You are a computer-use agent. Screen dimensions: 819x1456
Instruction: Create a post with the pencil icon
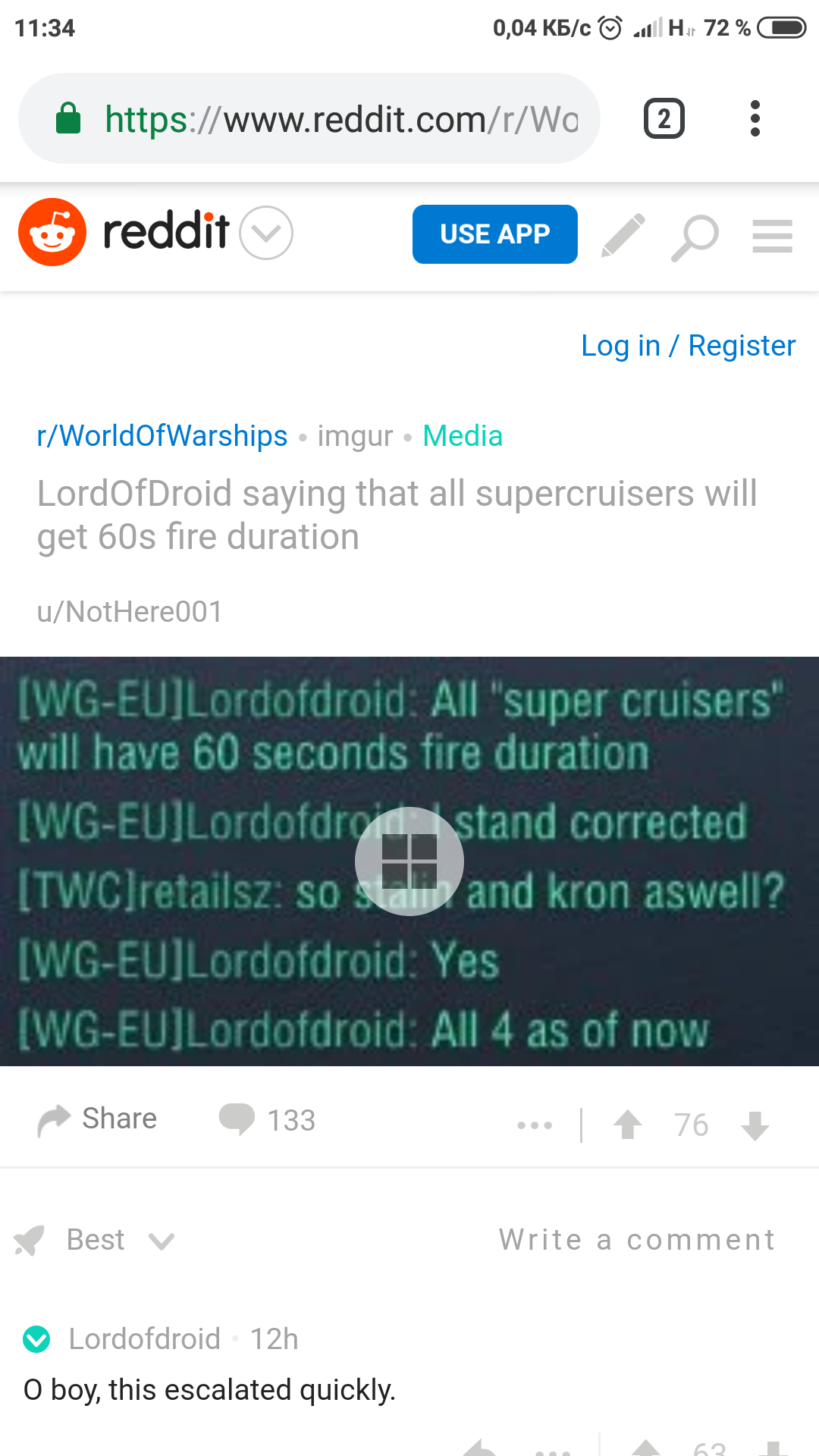(623, 236)
